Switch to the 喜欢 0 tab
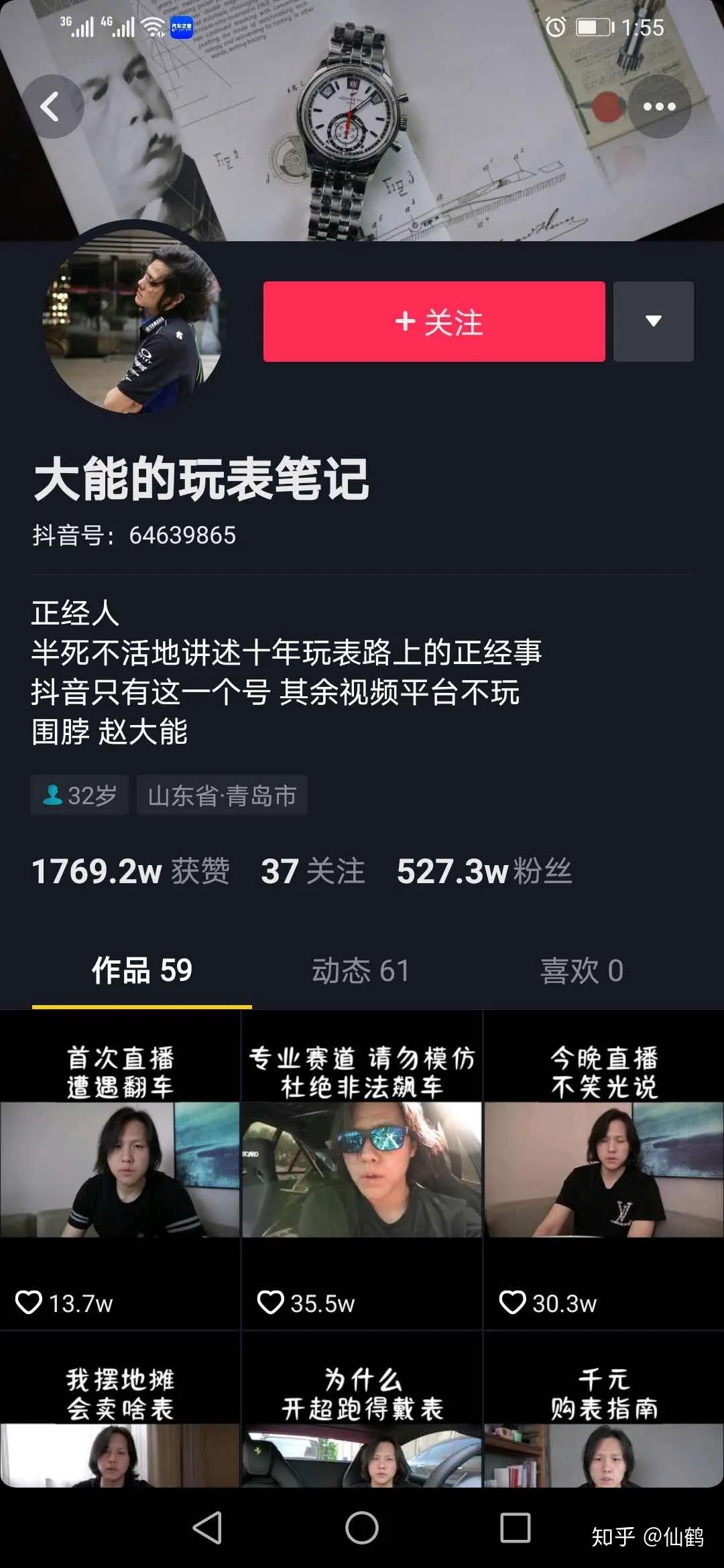The image size is (724, 1568). click(x=582, y=970)
